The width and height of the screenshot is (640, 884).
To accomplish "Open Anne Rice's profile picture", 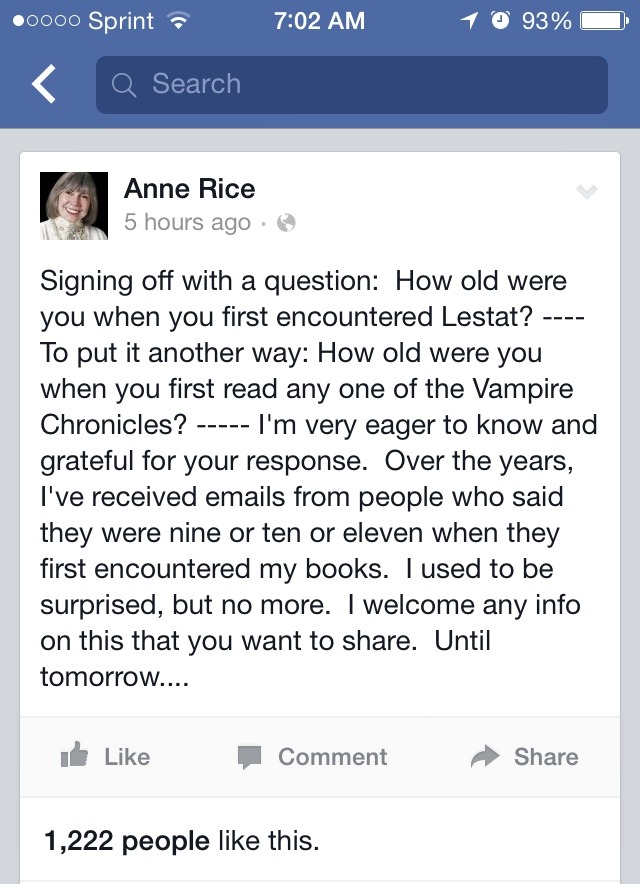I will pos(73,206).
